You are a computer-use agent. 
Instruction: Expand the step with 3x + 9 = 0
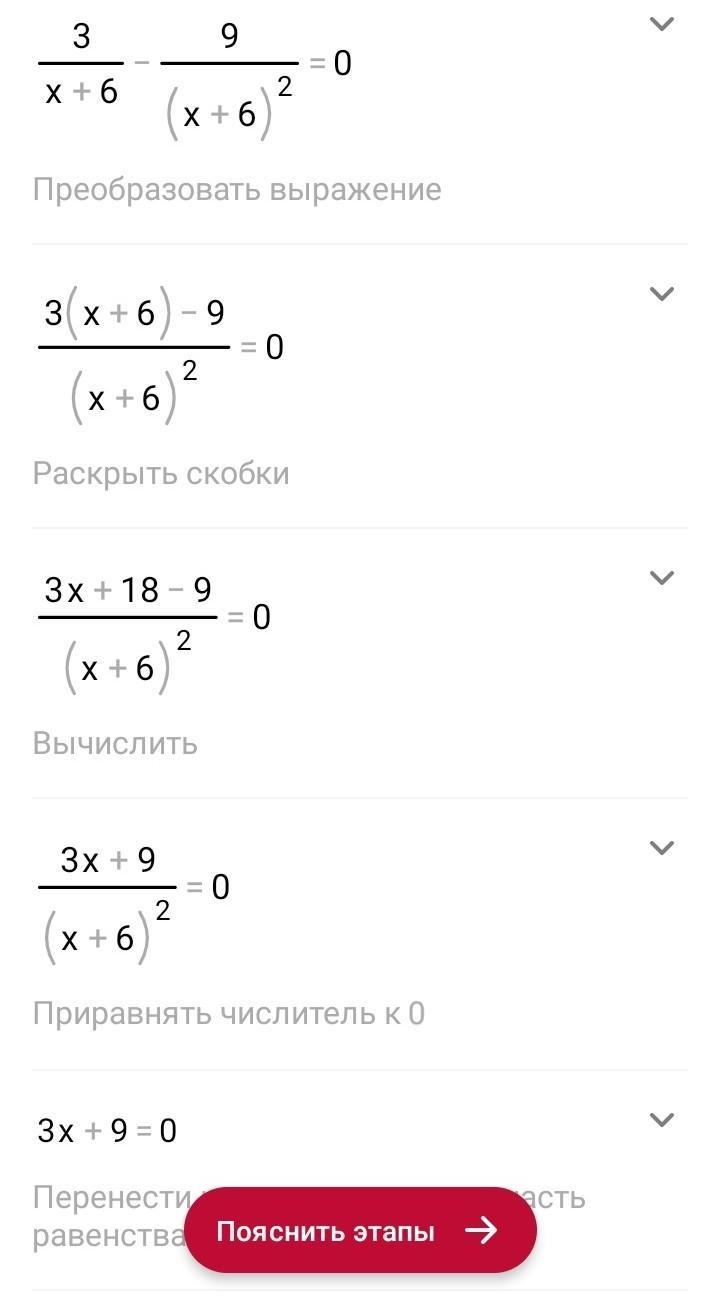(x=661, y=1119)
